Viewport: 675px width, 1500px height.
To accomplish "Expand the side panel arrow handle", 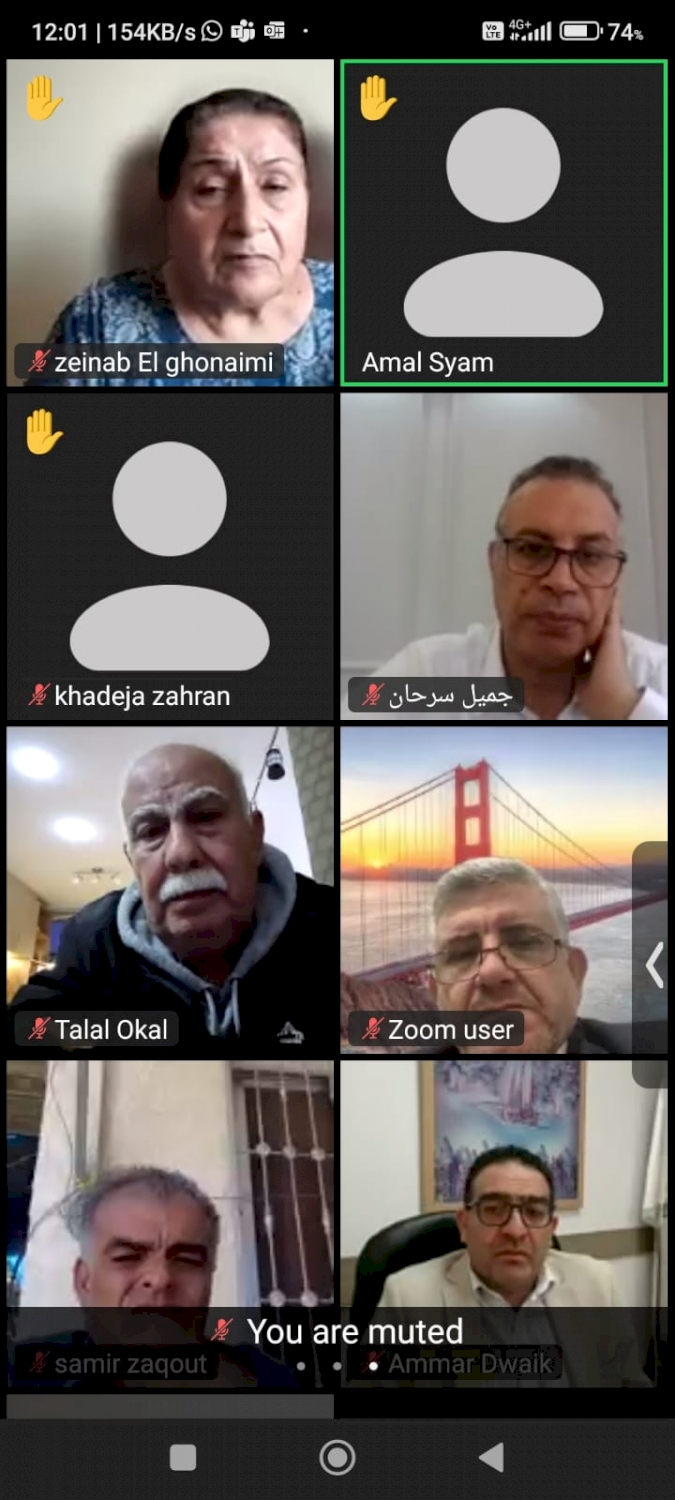I will click(x=653, y=965).
